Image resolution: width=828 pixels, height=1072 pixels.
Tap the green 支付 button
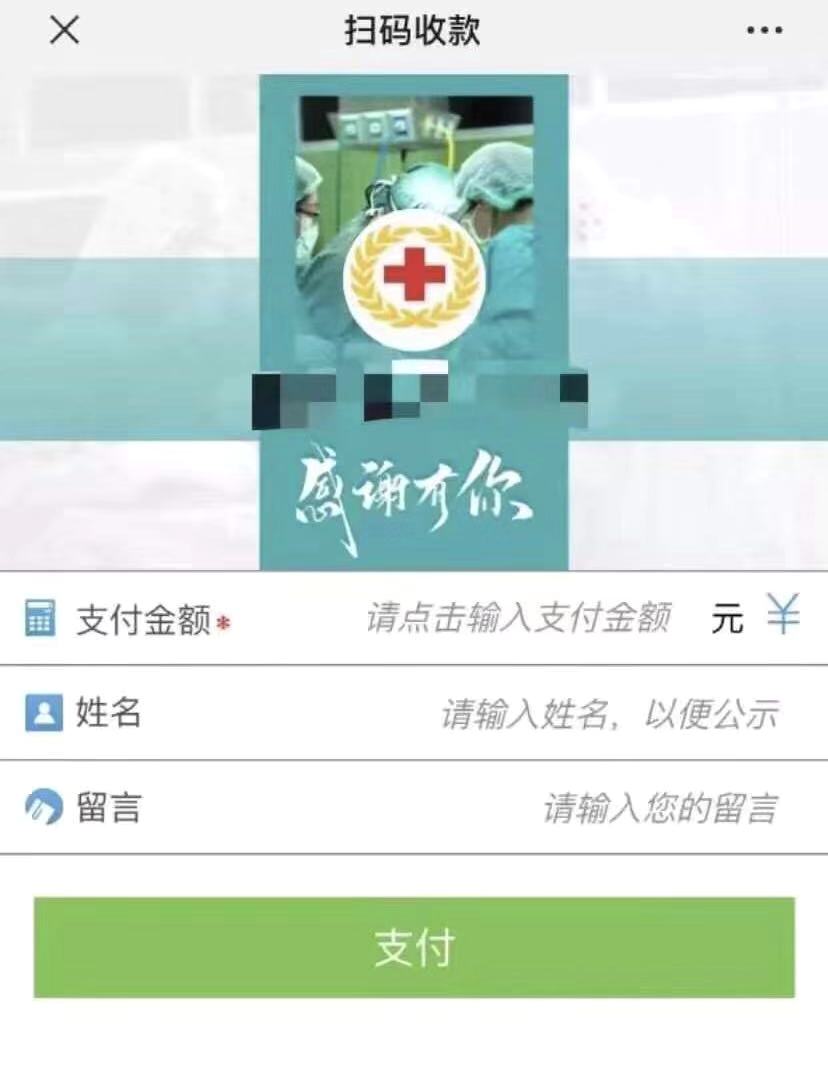(414, 947)
